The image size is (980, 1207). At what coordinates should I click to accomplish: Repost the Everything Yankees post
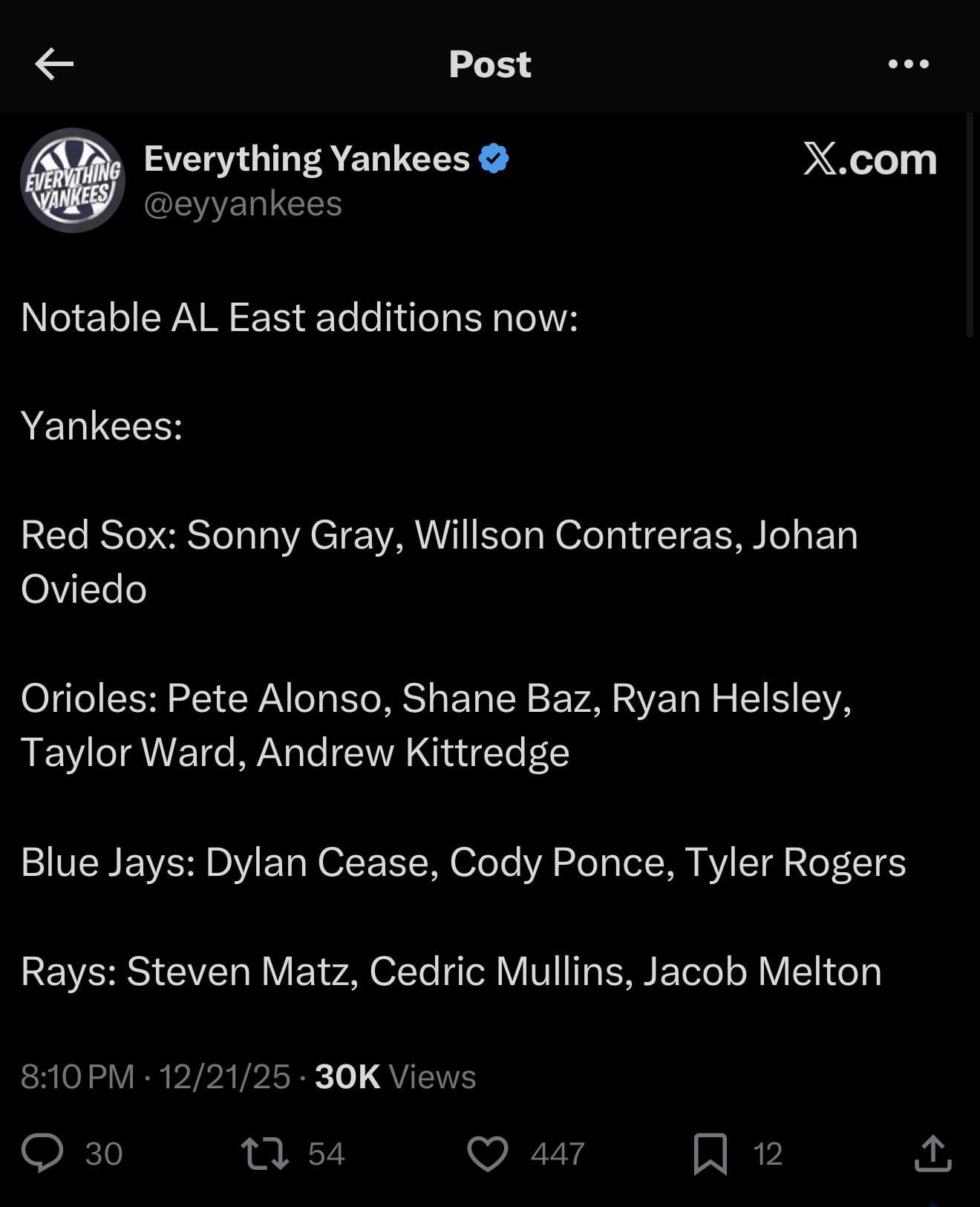pos(265,1153)
